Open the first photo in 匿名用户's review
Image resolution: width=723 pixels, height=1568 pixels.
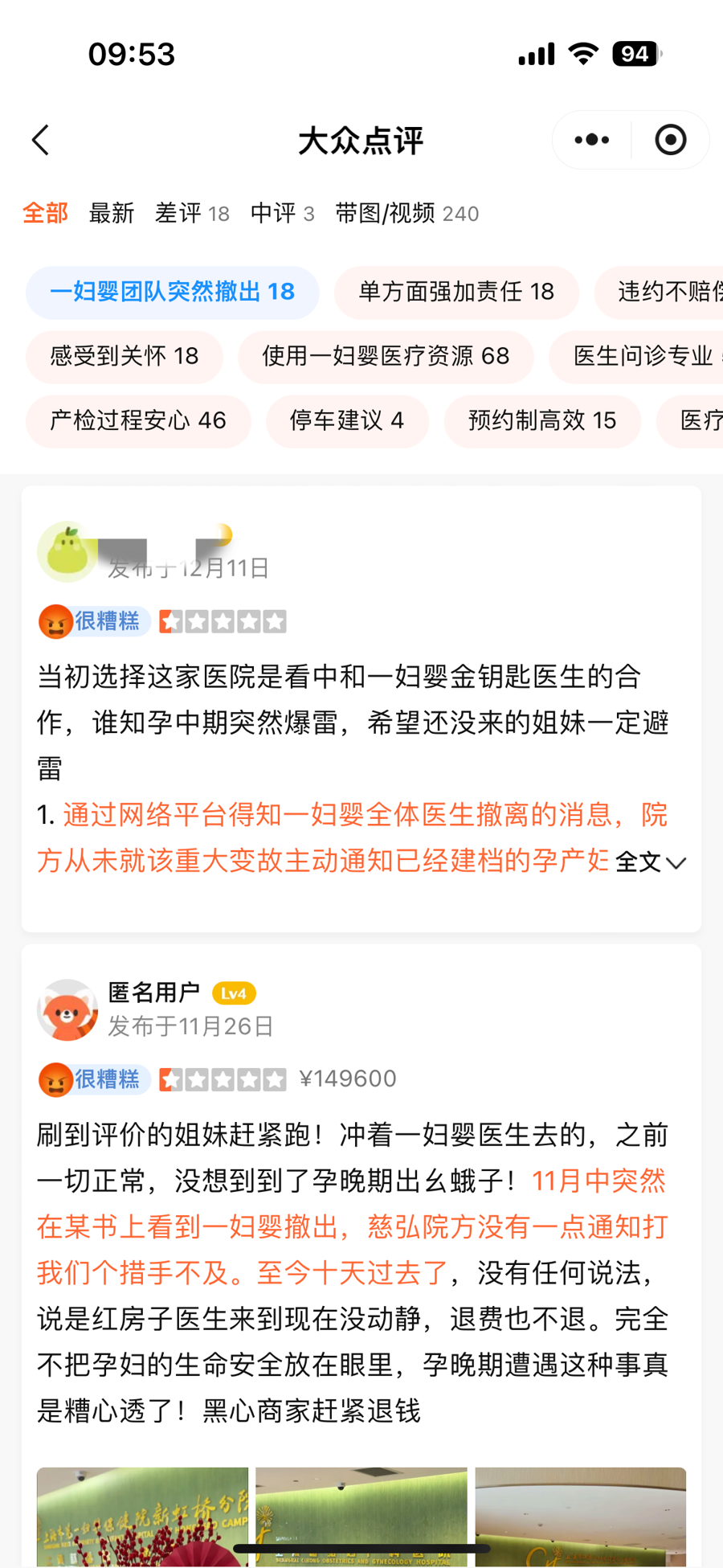coord(142,1515)
